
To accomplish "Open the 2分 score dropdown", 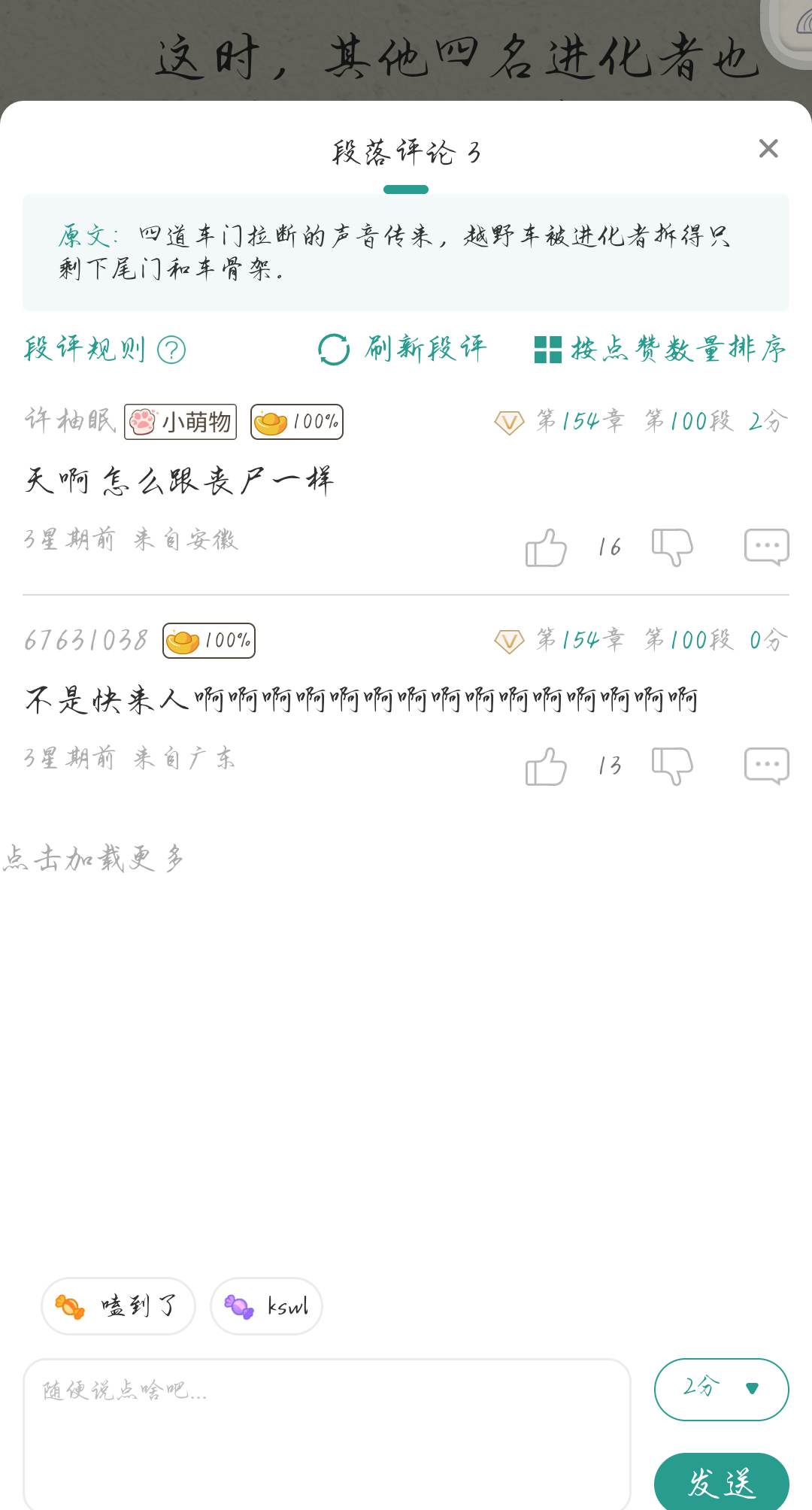I will [721, 1389].
